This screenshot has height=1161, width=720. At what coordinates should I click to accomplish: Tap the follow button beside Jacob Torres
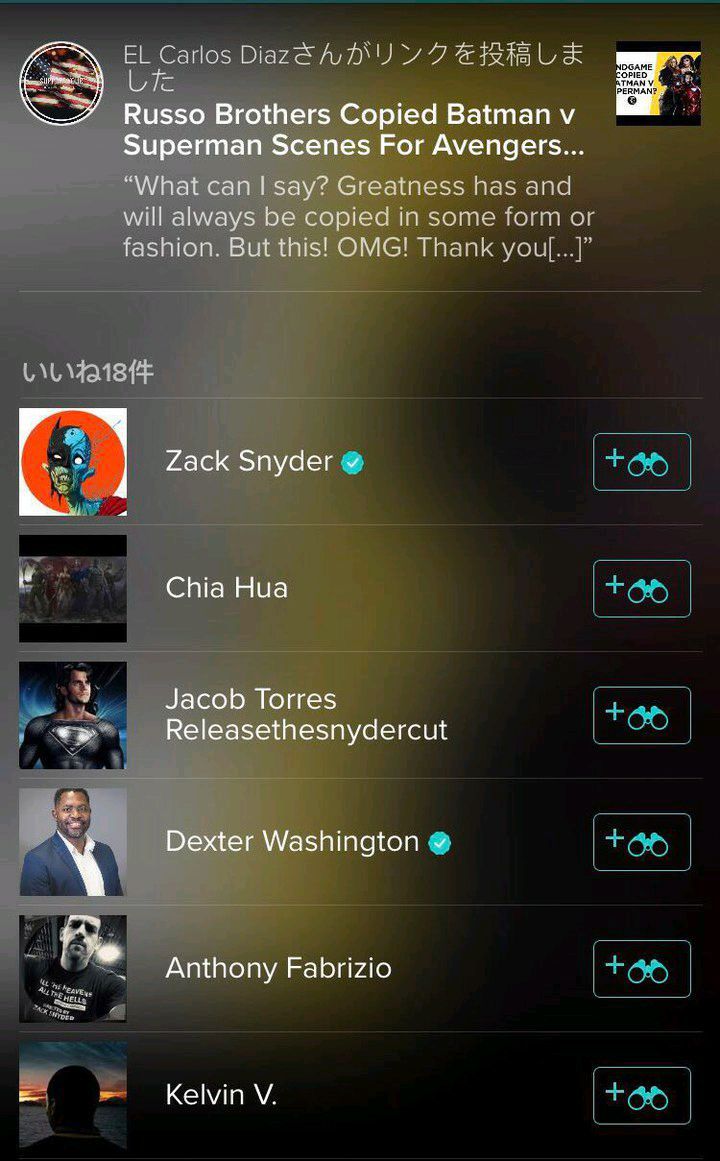tap(641, 716)
